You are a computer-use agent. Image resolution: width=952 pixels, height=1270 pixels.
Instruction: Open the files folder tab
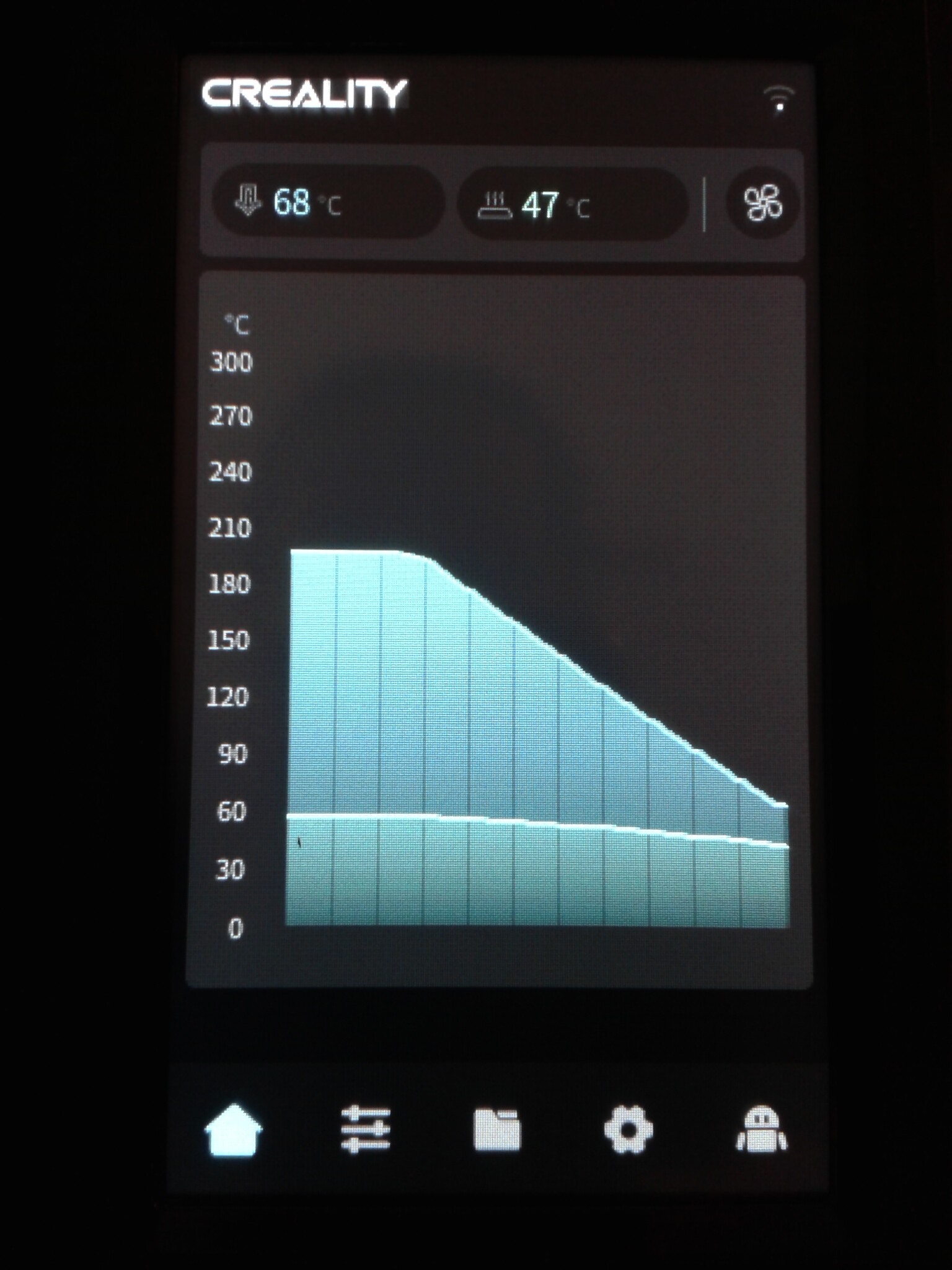click(x=497, y=1129)
